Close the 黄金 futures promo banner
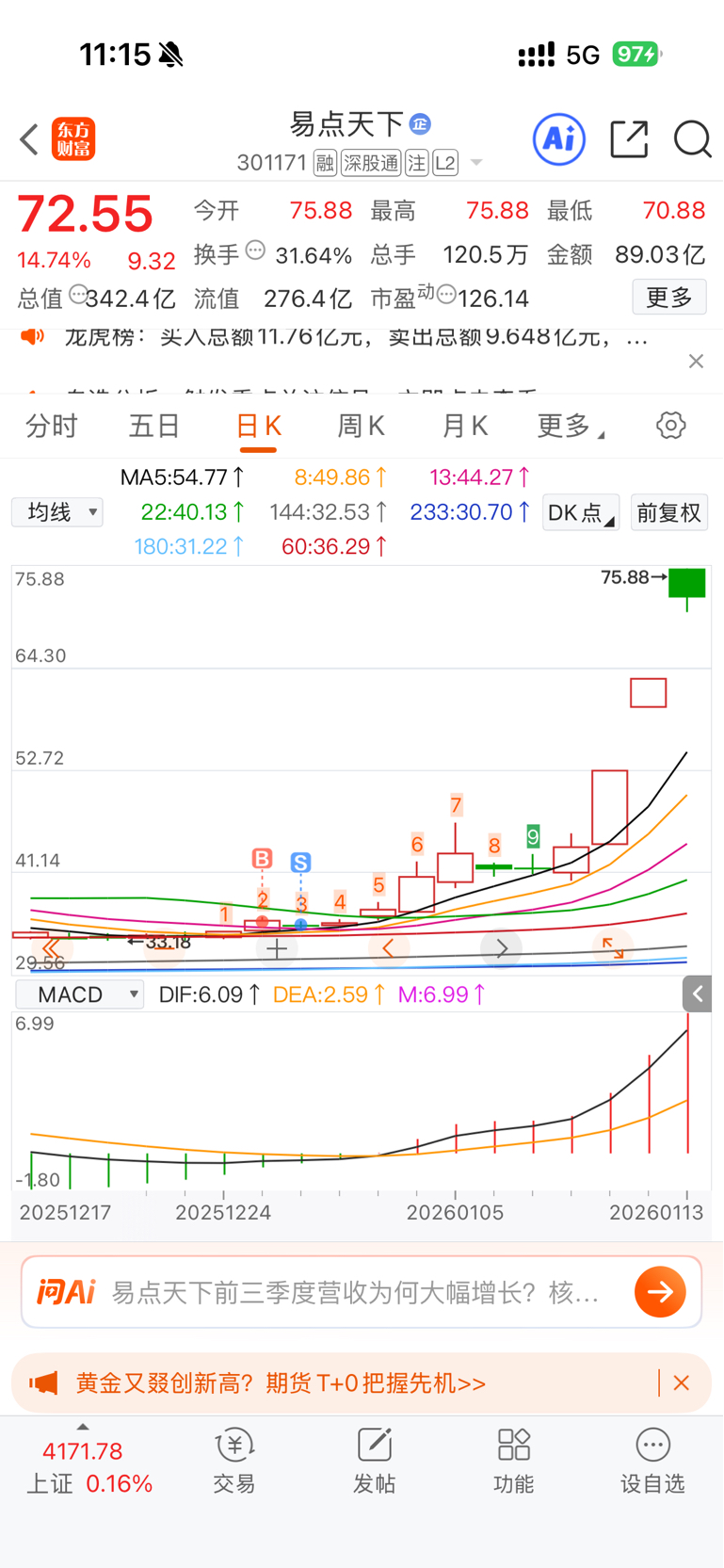Viewport: 724px width, 1568px height. tap(682, 1382)
